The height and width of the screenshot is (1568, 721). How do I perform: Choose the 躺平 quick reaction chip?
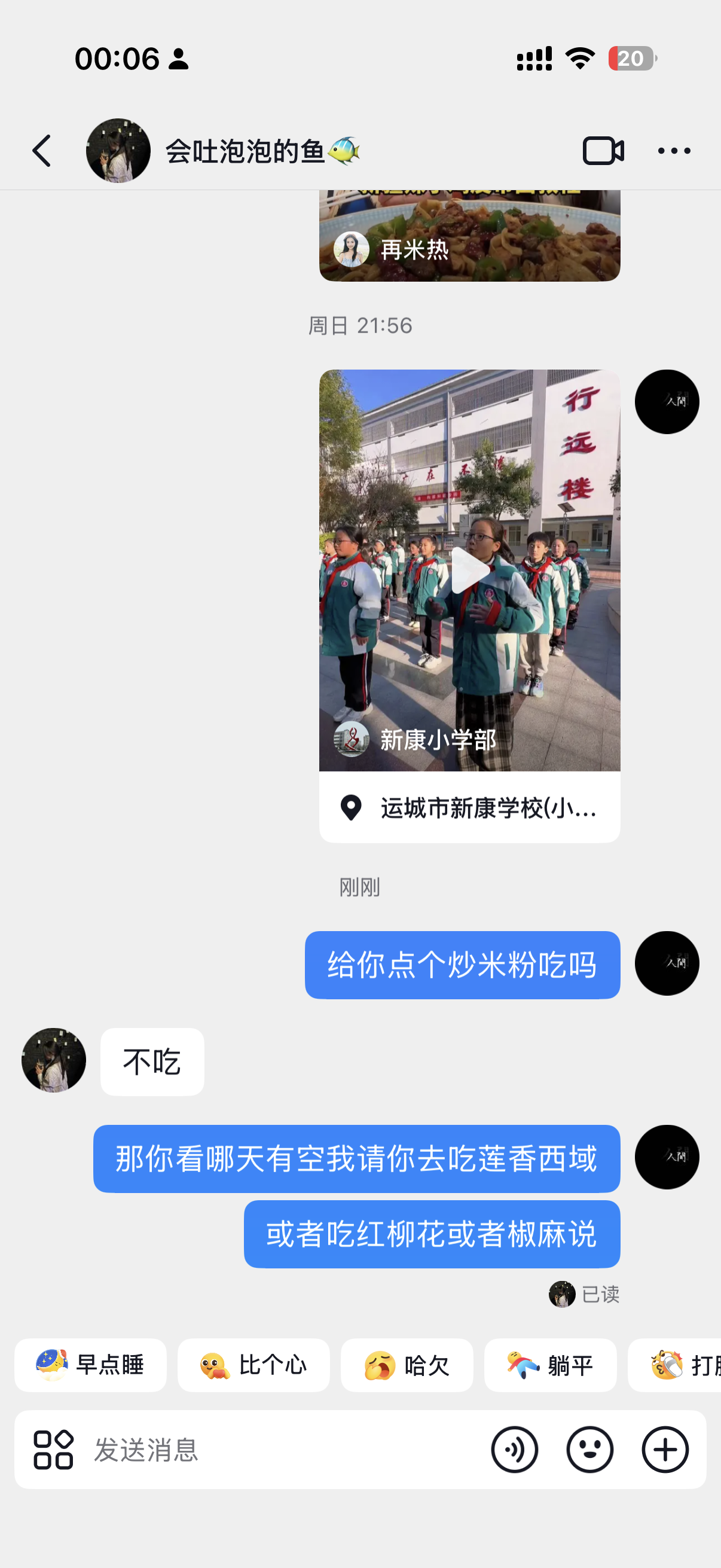[550, 1365]
